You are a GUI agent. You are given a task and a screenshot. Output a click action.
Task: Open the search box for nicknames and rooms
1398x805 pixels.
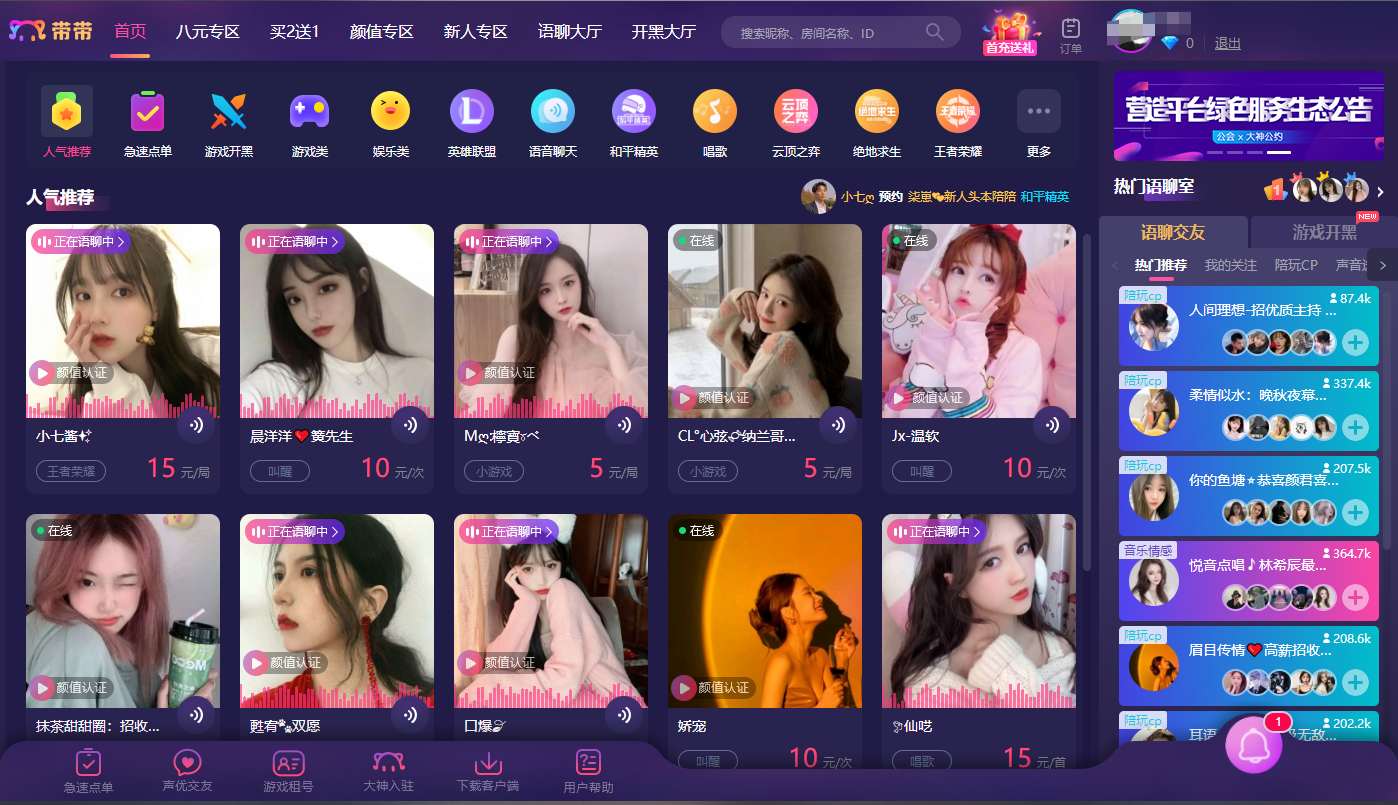click(x=830, y=33)
